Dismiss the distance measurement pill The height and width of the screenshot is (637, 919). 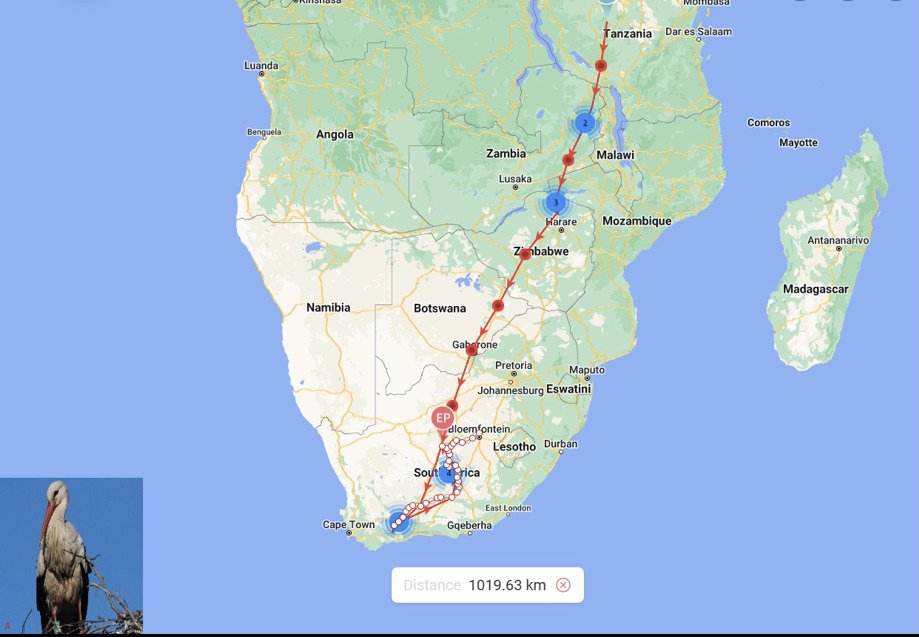pyautogui.click(x=563, y=585)
